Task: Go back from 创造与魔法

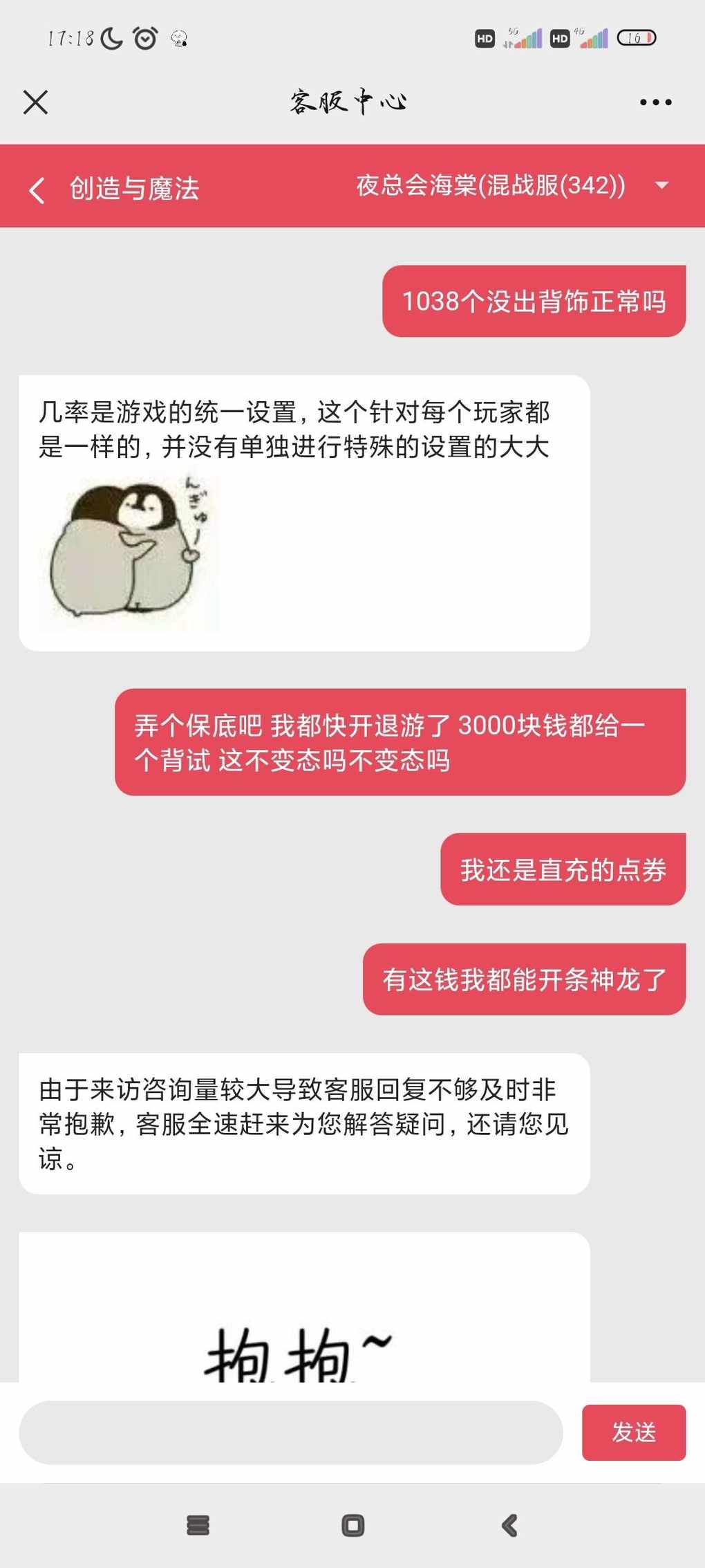Action: [x=37, y=190]
